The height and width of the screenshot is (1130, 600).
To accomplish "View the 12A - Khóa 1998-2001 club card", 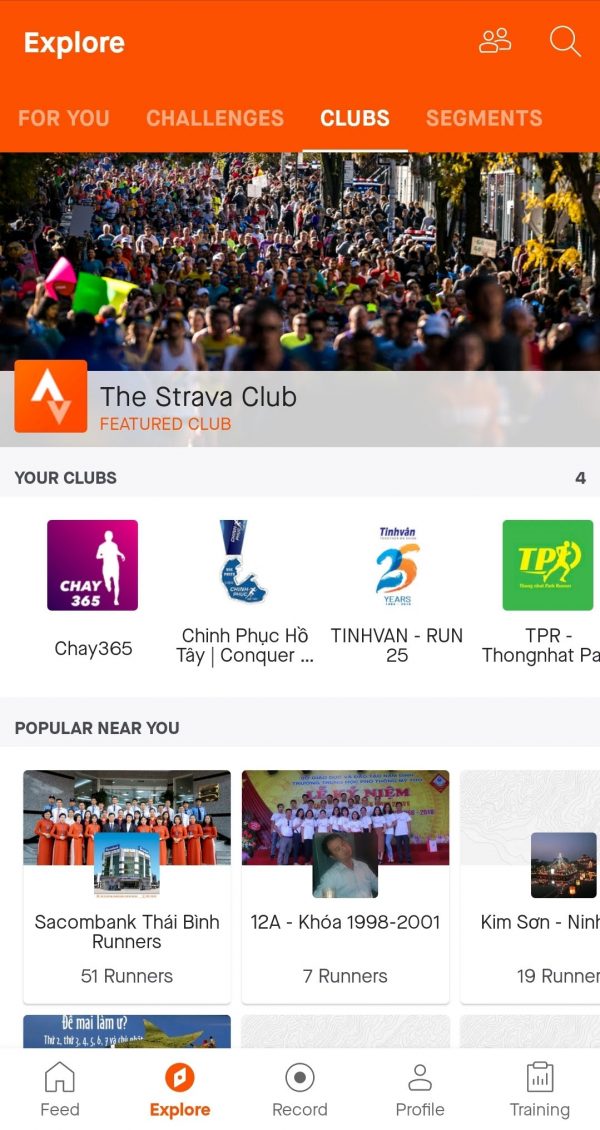I will point(345,886).
